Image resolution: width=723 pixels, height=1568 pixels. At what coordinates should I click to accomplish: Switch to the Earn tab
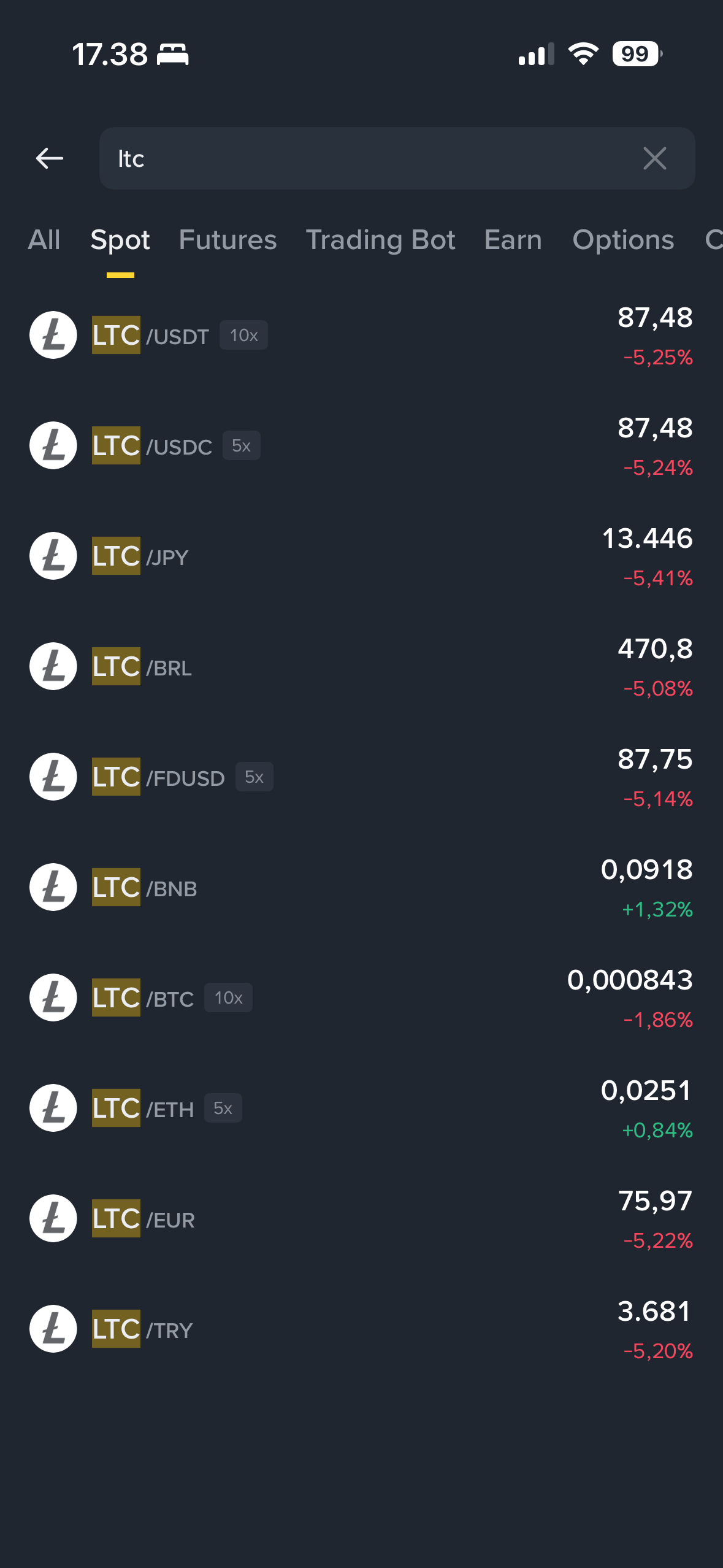tap(513, 240)
